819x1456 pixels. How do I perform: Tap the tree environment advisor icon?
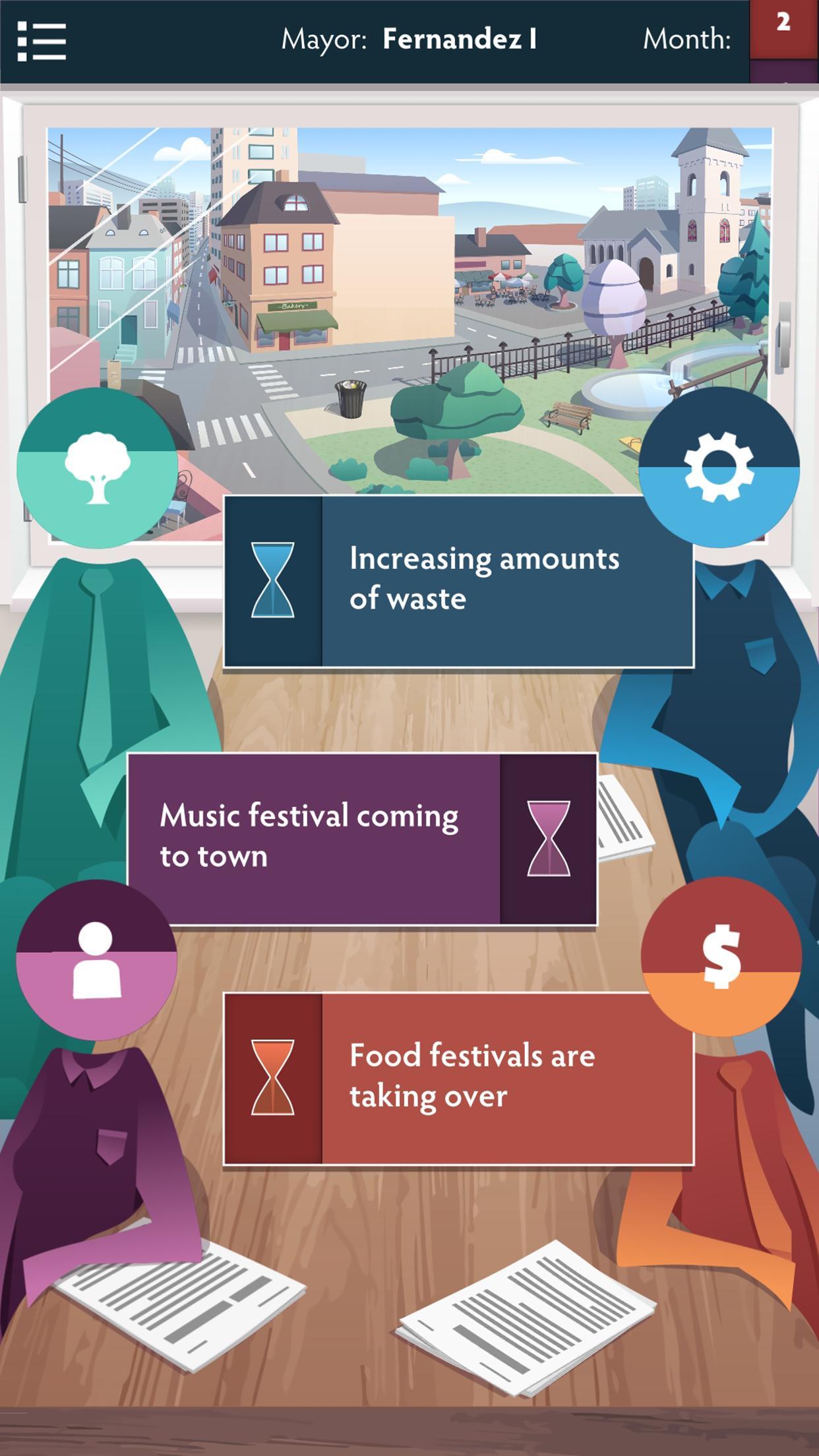pyautogui.click(x=98, y=468)
